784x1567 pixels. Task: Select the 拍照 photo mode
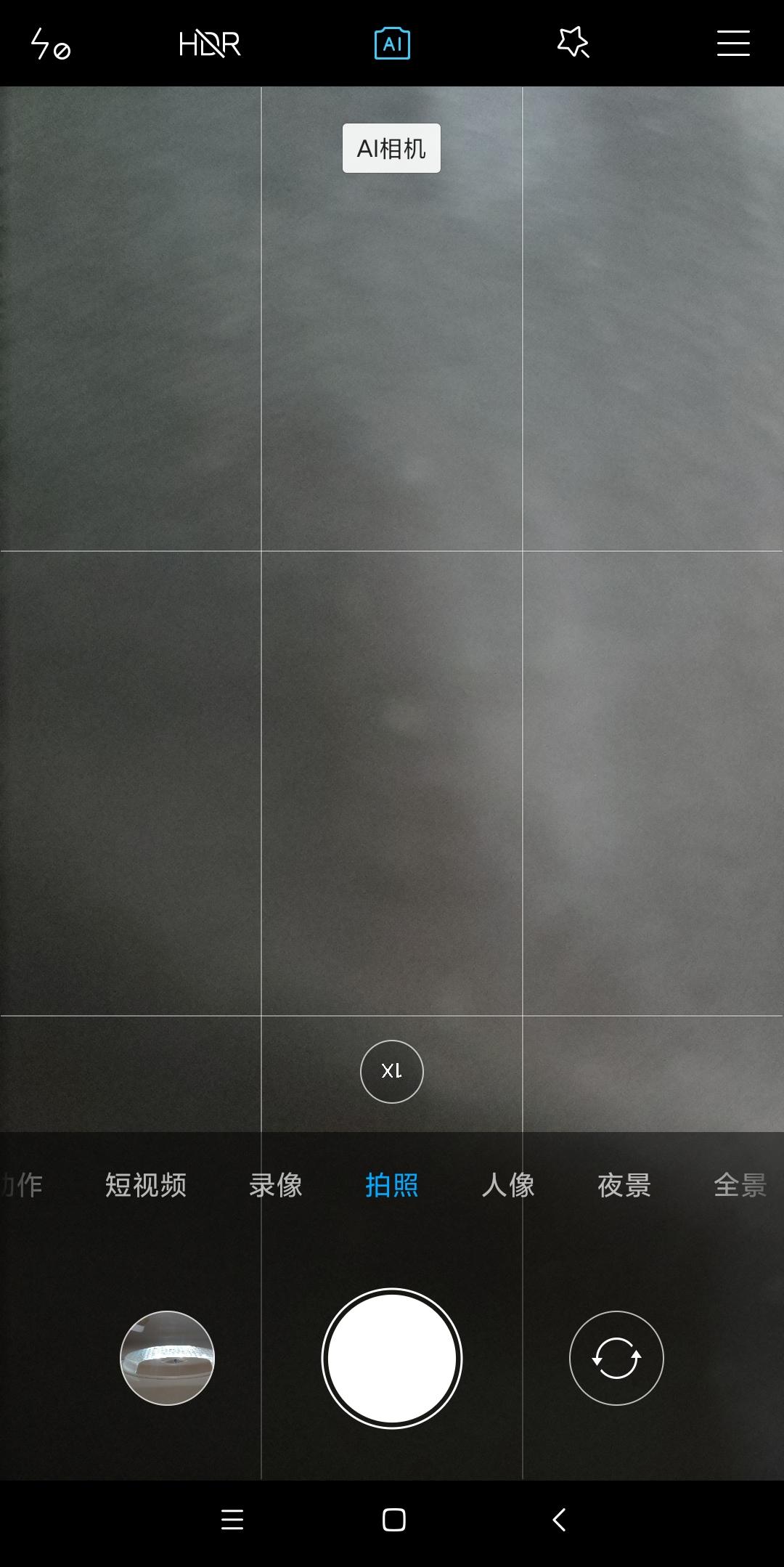pyautogui.click(x=392, y=1185)
